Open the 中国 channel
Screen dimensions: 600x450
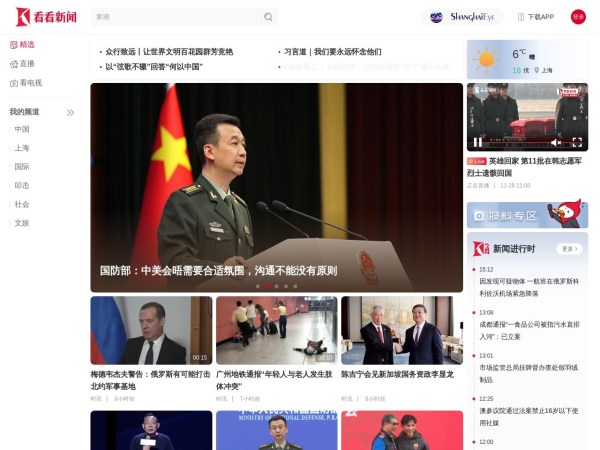(x=22, y=129)
